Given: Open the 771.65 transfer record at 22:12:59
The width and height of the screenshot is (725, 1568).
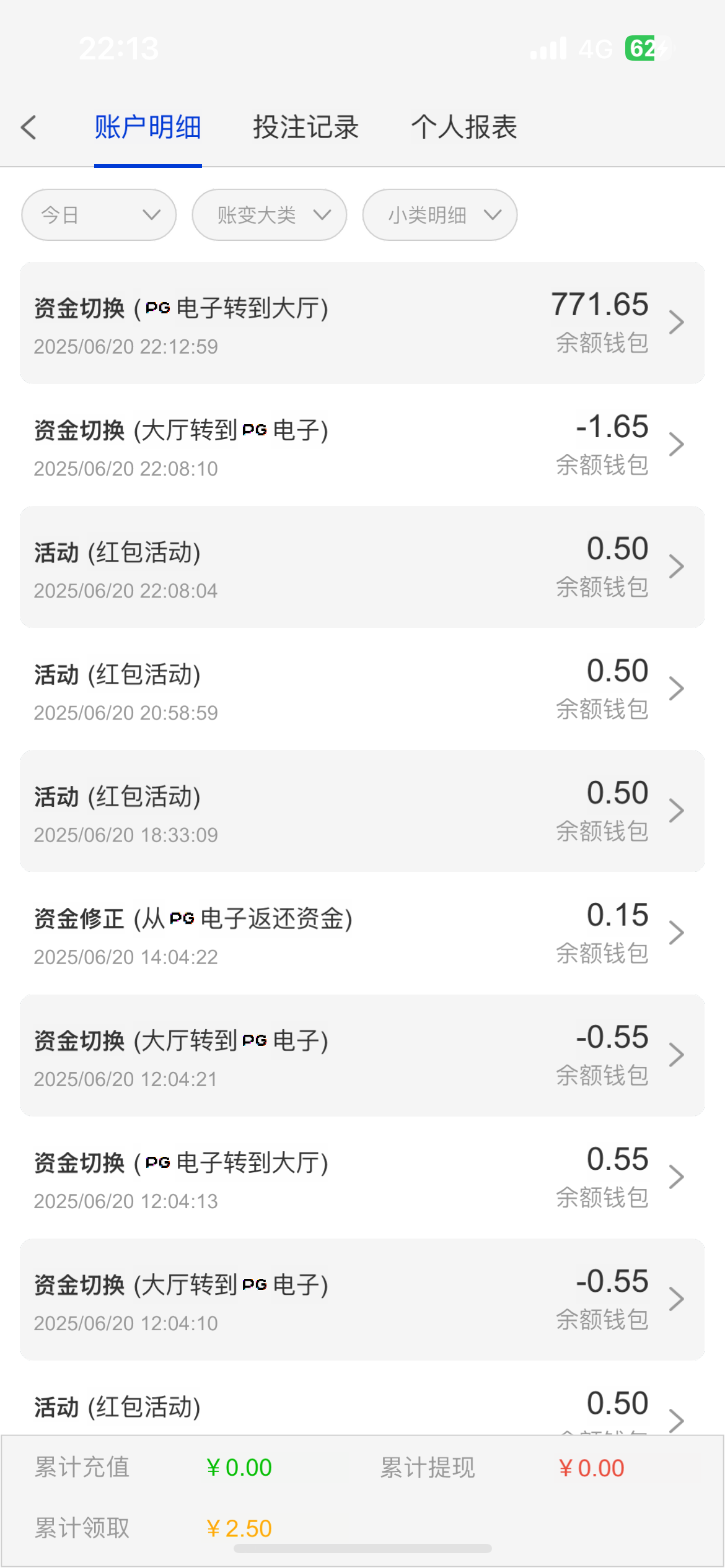Looking at the screenshot, I should tap(362, 323).
